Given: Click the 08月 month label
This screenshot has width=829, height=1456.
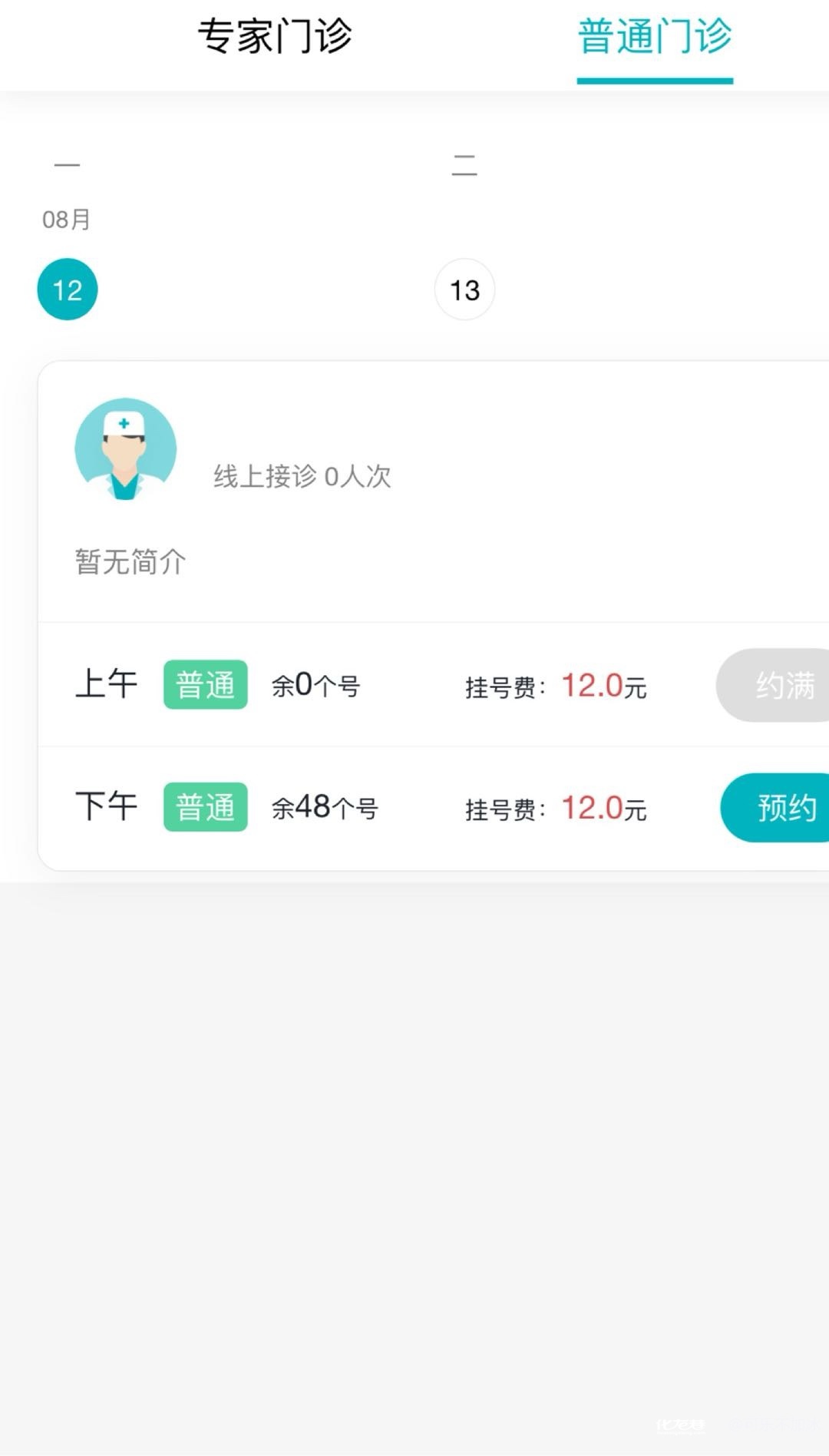Looking at the screenshot, I should pos(65,219).
